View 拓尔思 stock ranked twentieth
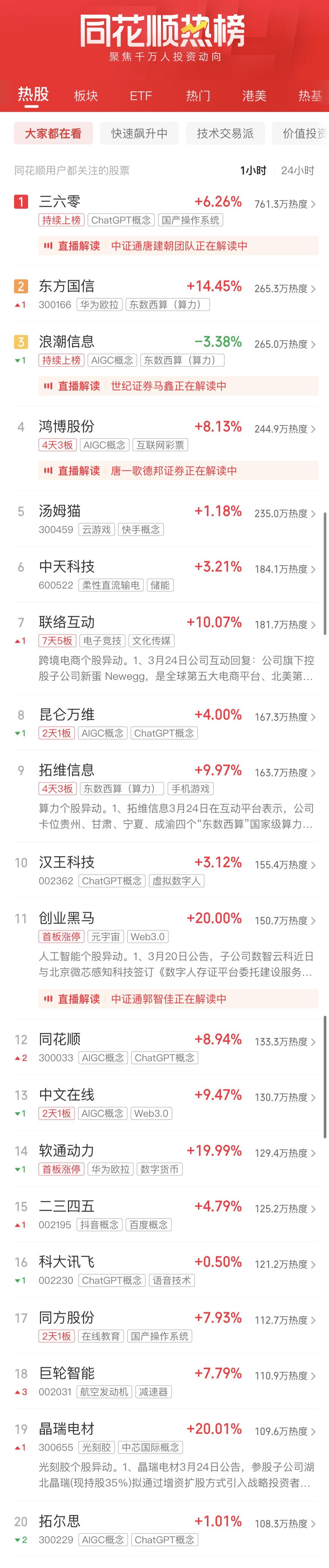329x1568 pixels. (x=60, y=1521)
